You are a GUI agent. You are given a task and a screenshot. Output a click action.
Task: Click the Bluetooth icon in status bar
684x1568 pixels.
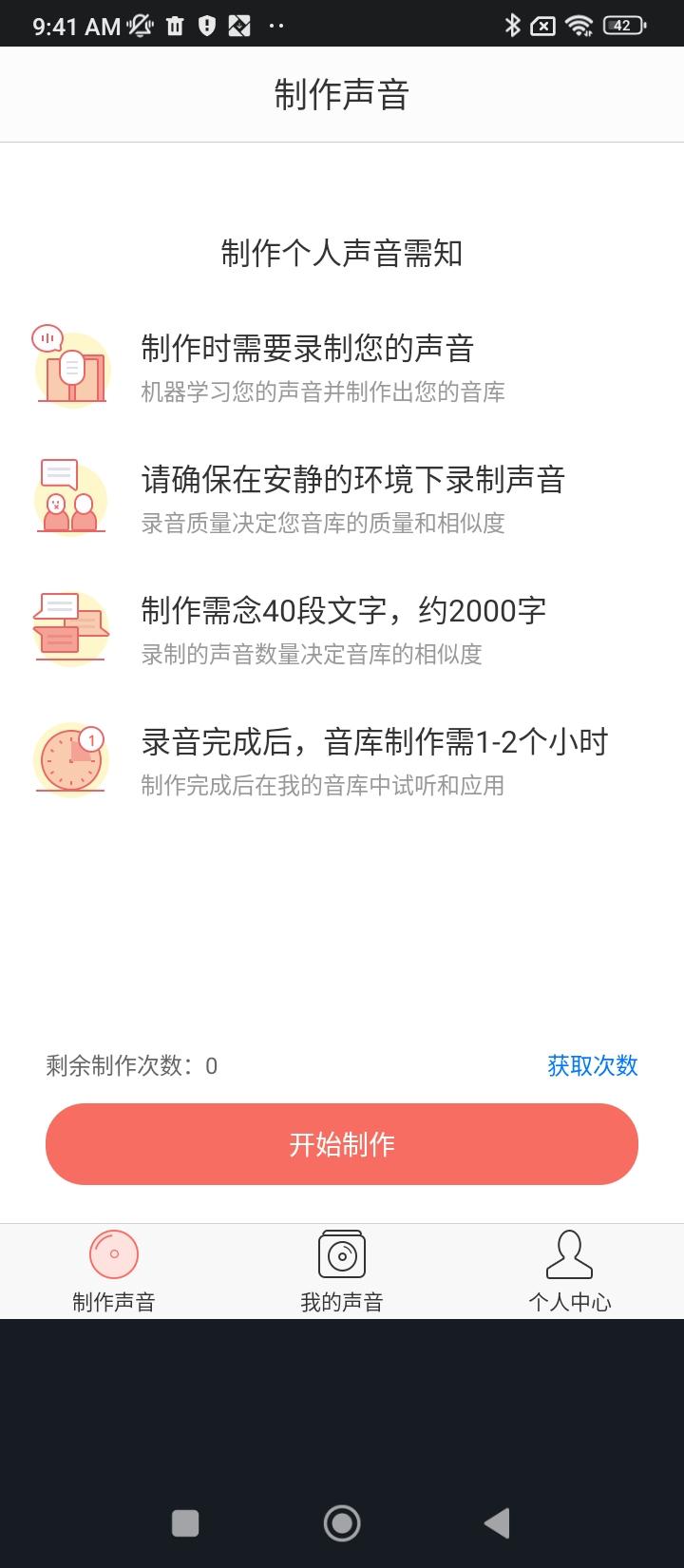pos(513,26)
